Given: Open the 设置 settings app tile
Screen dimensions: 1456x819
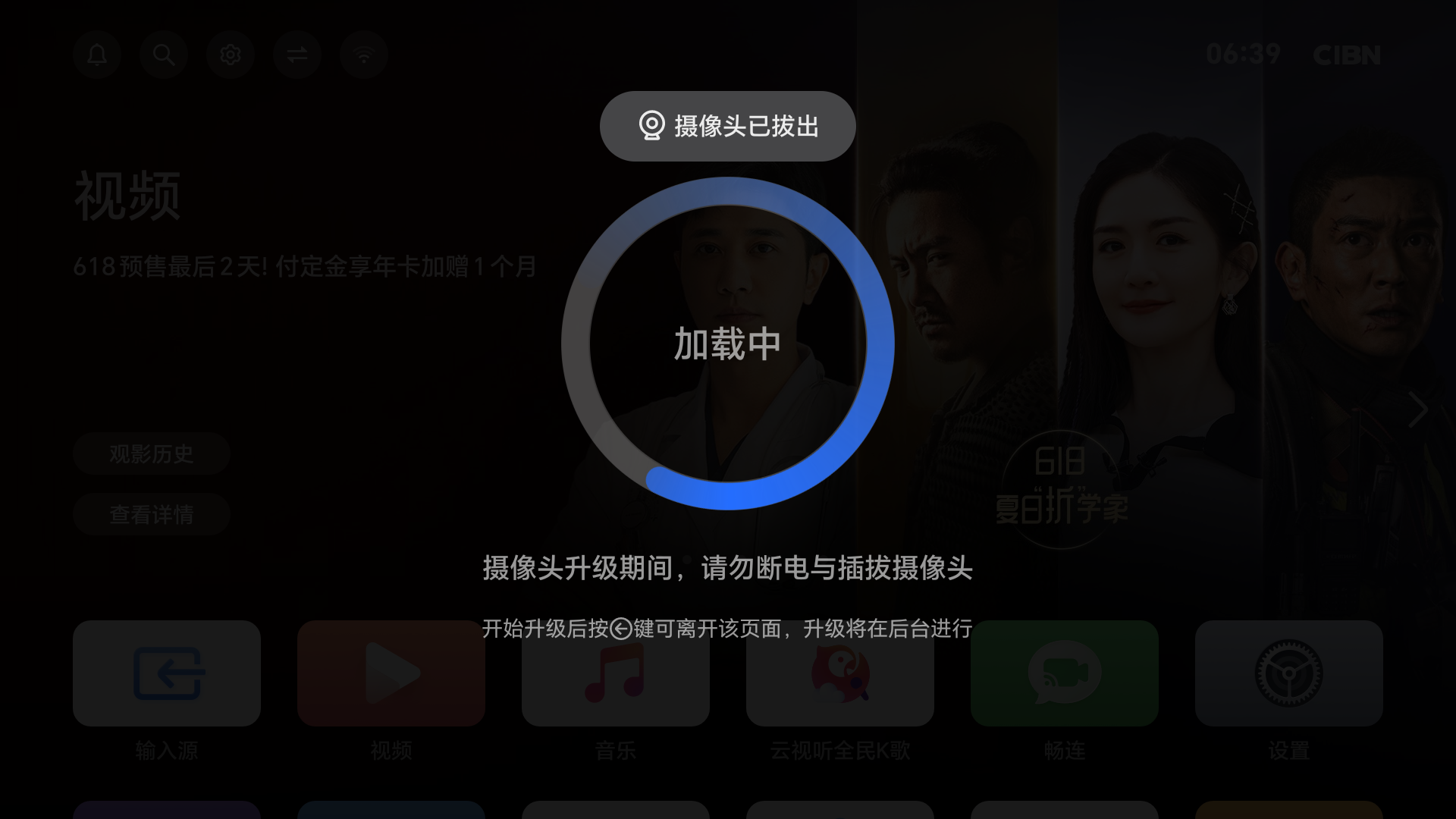Looking at the screenshot, I should pos(1289,673).
